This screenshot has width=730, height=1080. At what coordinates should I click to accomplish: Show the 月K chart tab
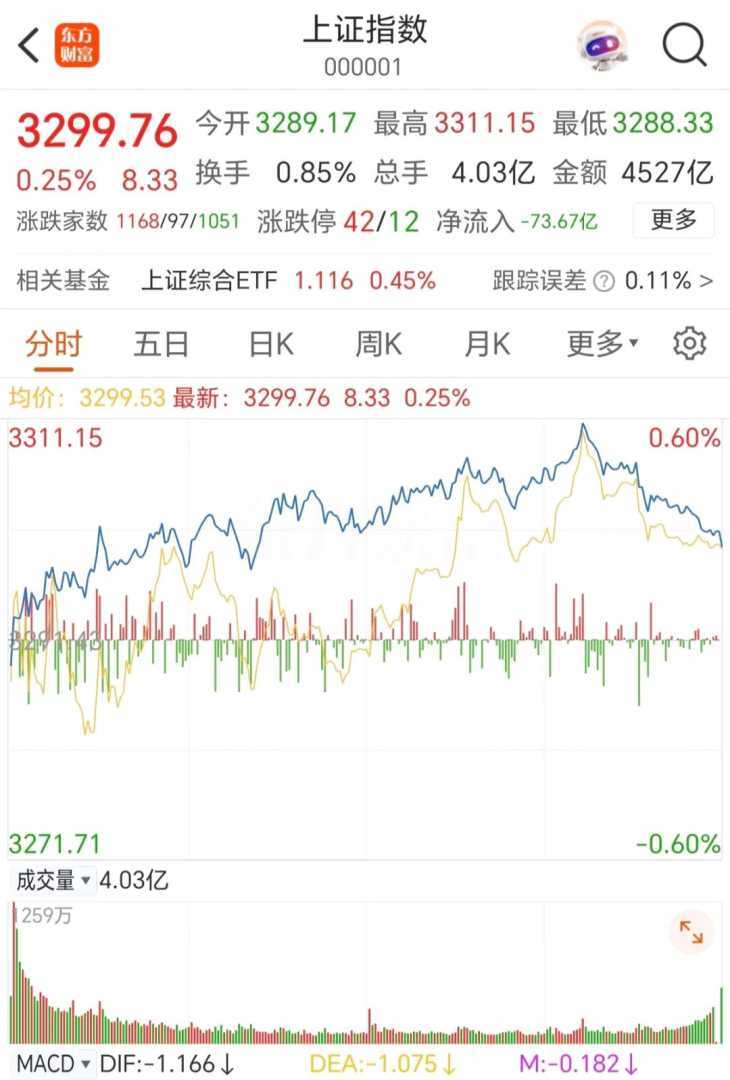click(x=487, y=345)
